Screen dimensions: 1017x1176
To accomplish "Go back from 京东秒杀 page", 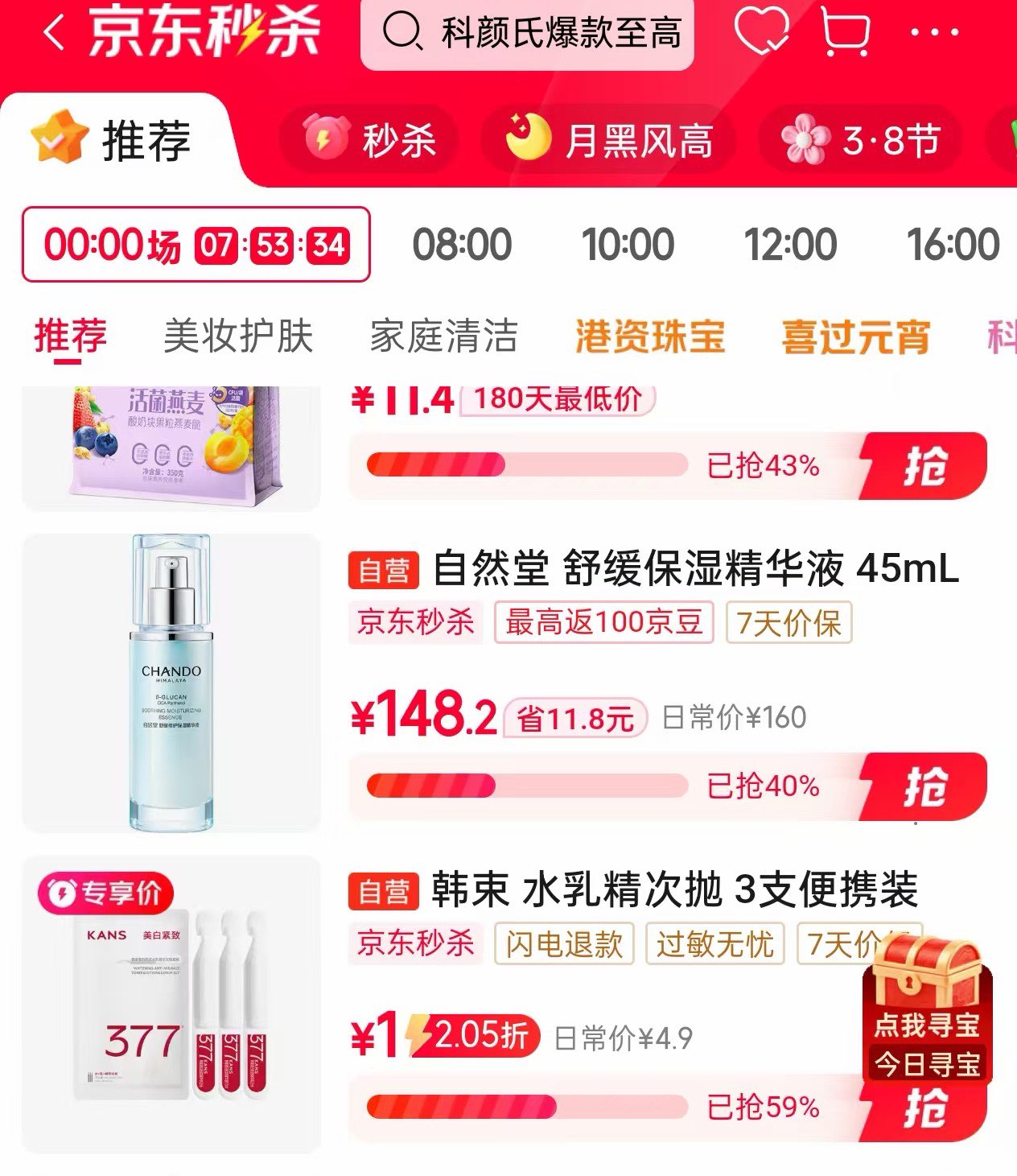I will click(55, 34).
